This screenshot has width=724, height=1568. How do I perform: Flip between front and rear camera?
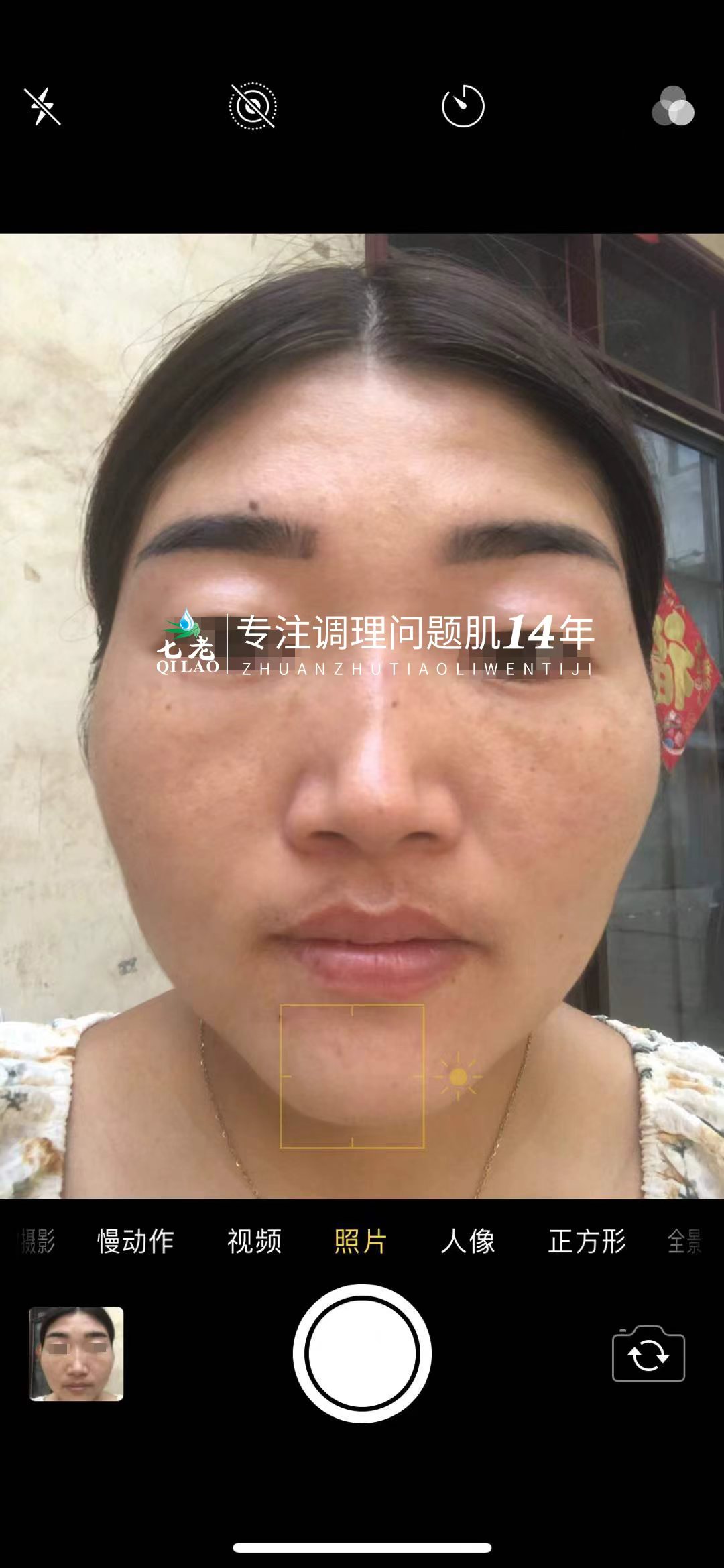pyautogui.click(x=648, y=1354)
